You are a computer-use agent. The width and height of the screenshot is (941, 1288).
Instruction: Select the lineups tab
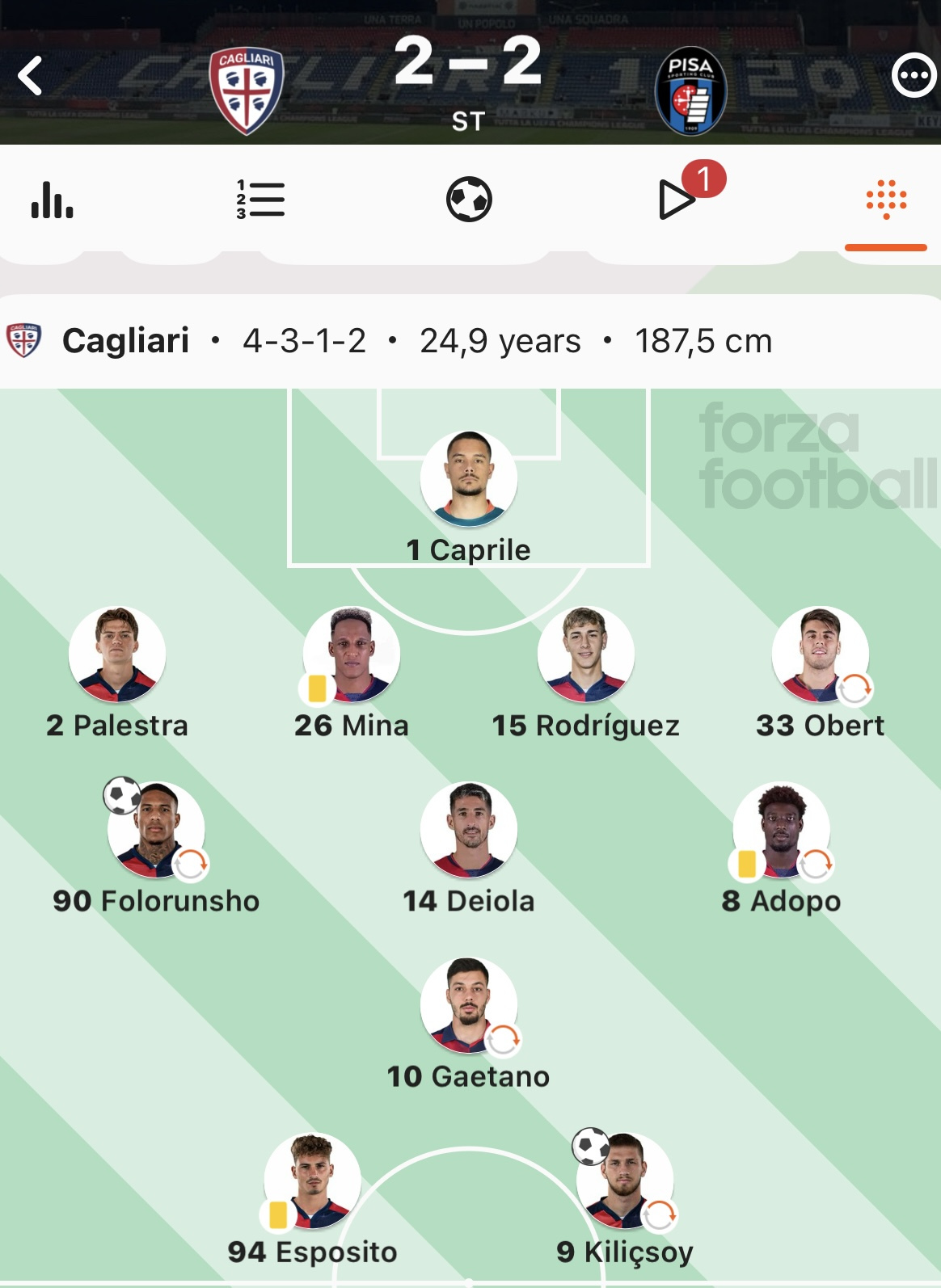tap(886, 200)
